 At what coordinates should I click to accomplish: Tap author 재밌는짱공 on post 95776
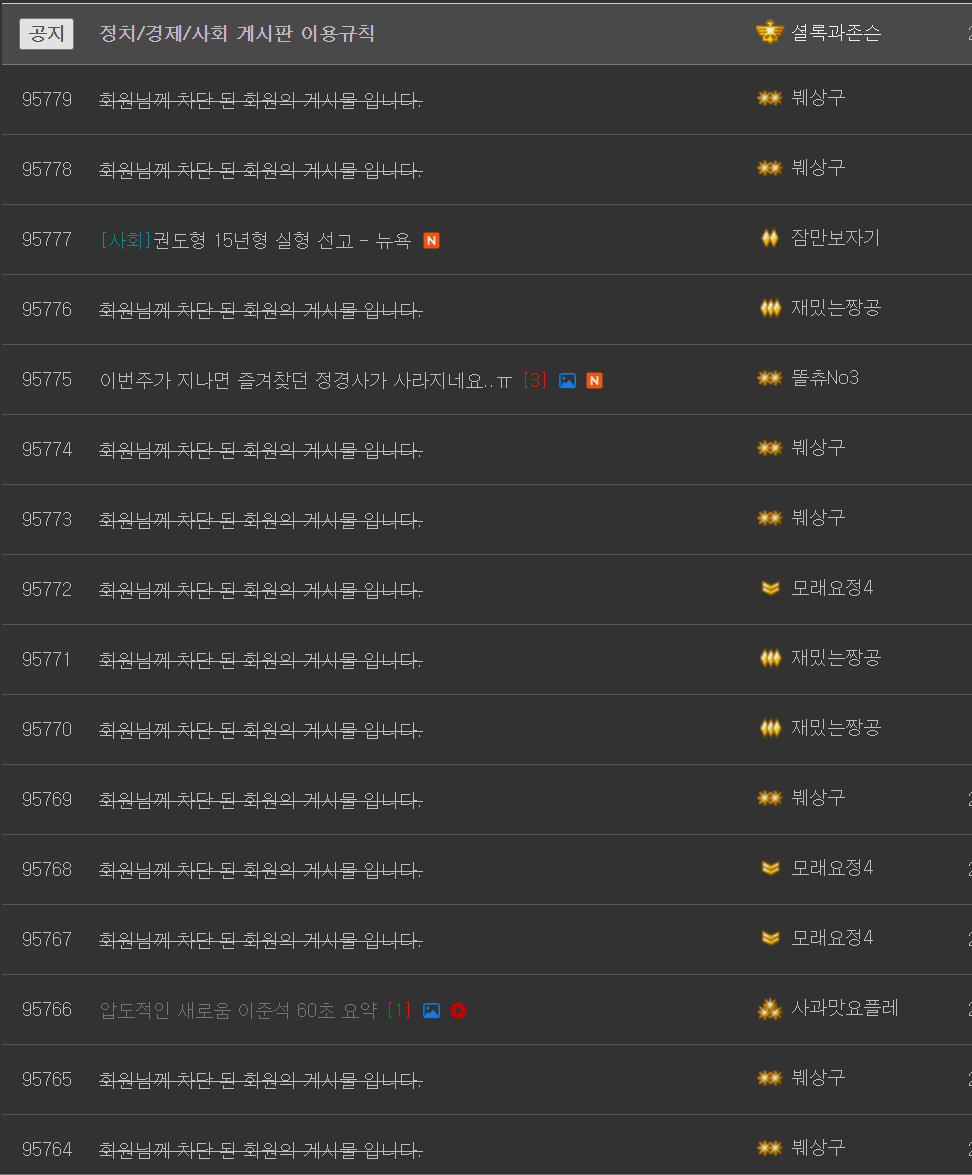pos(835,308)
